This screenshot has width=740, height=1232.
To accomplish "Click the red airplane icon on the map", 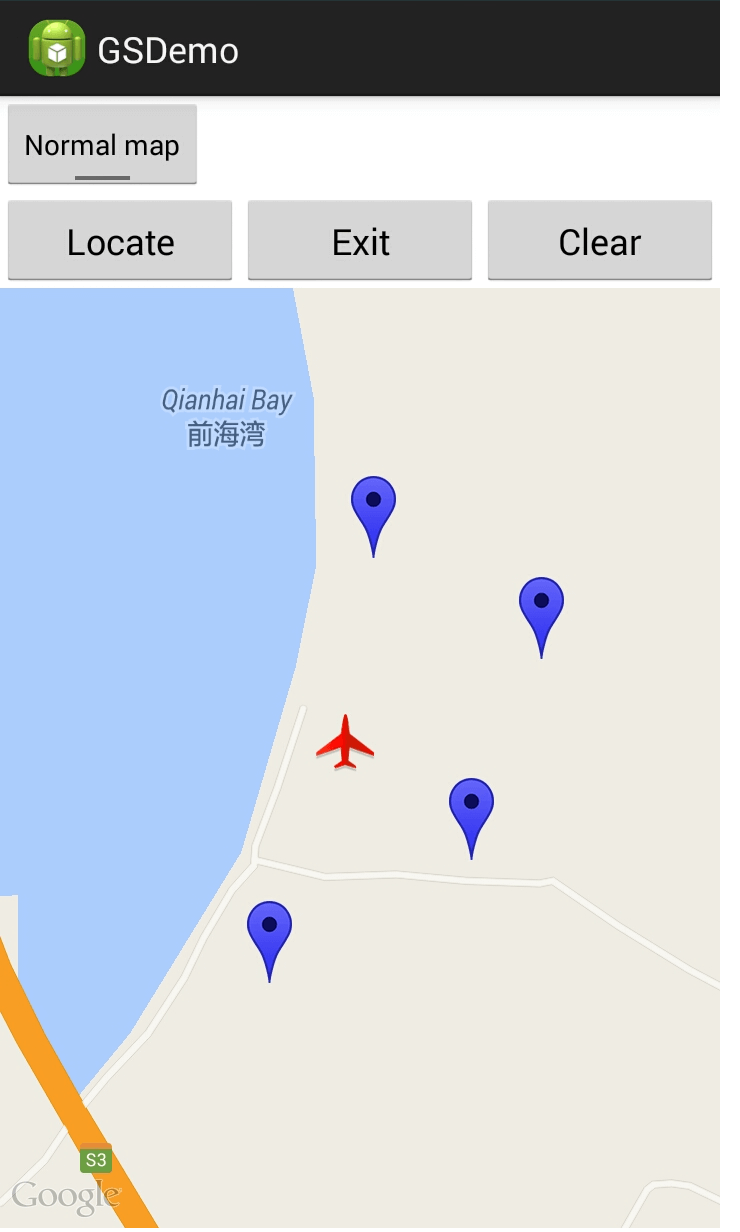I will tap(346, 740).
